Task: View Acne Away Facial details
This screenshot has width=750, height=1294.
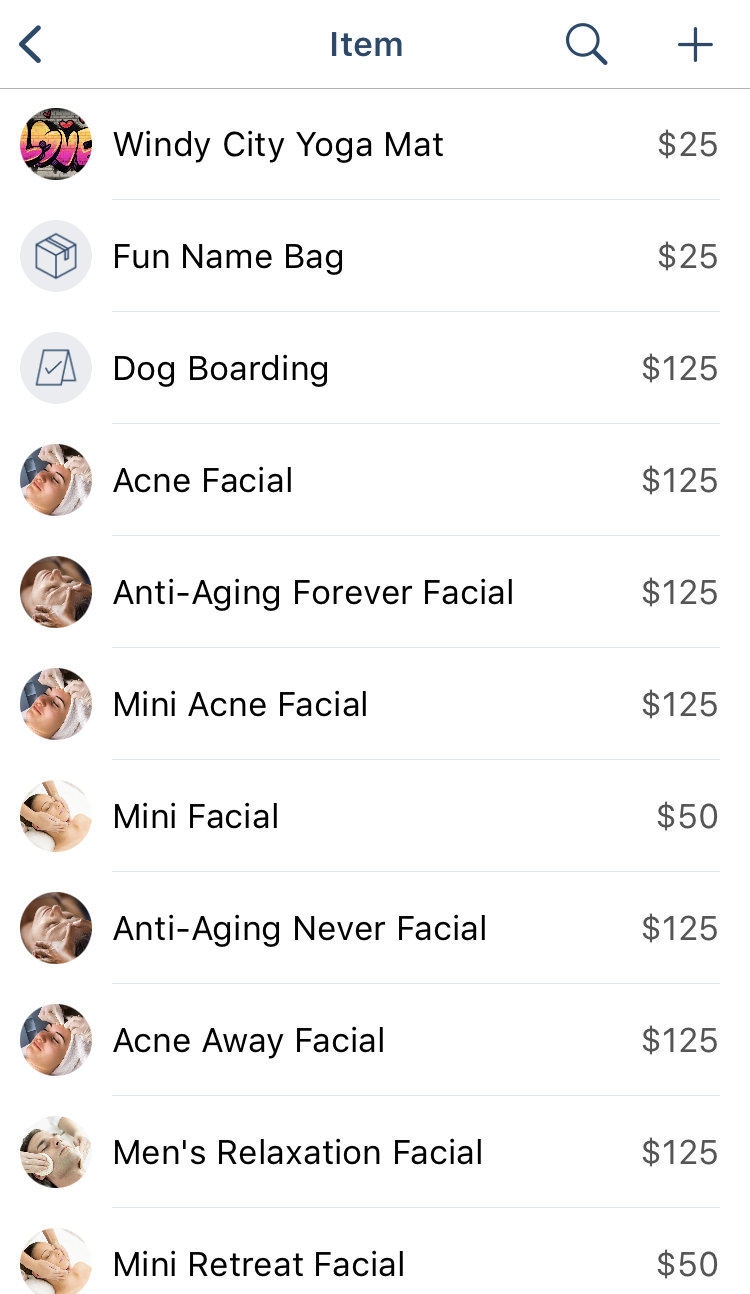Action: 375,1040
